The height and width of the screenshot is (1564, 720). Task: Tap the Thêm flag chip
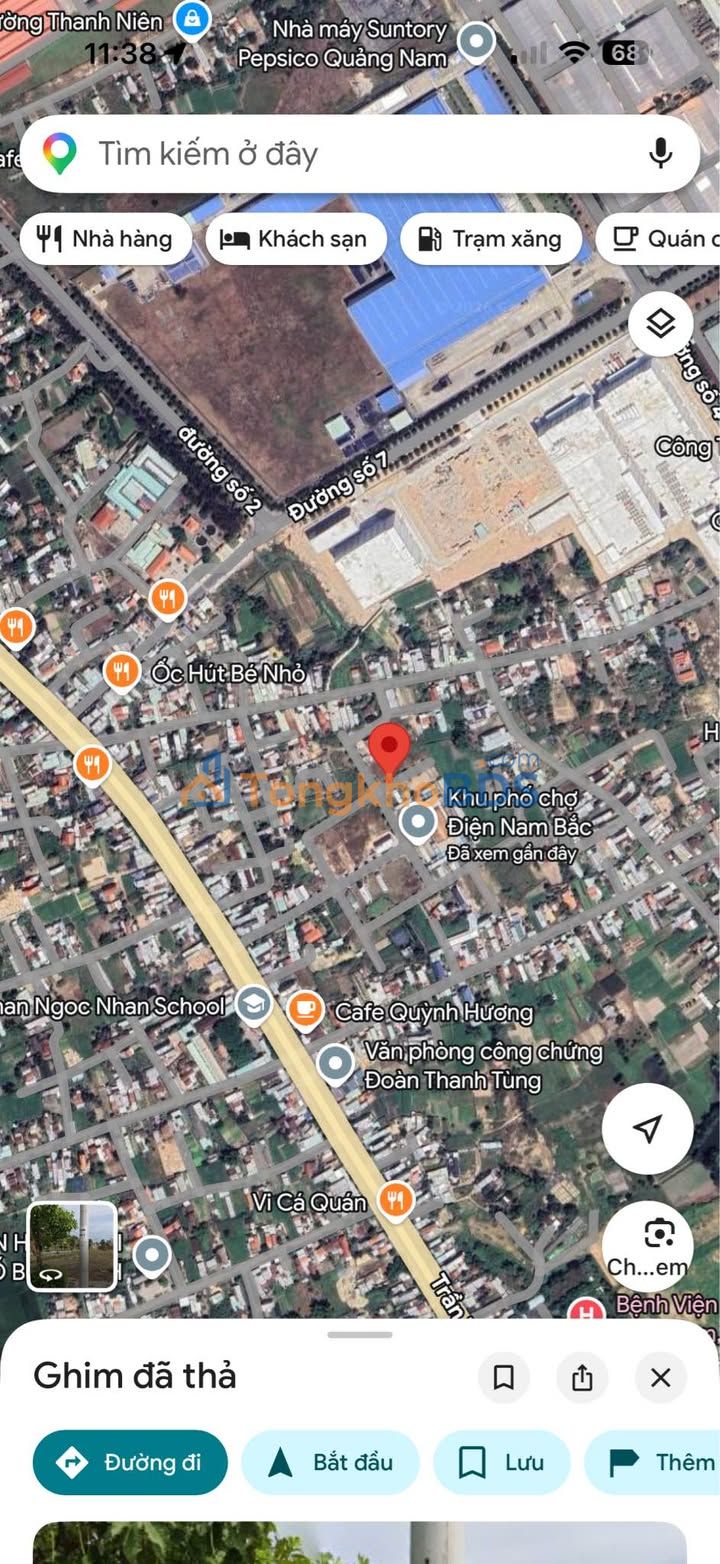pyautogui.click(x=662, y=1462)
